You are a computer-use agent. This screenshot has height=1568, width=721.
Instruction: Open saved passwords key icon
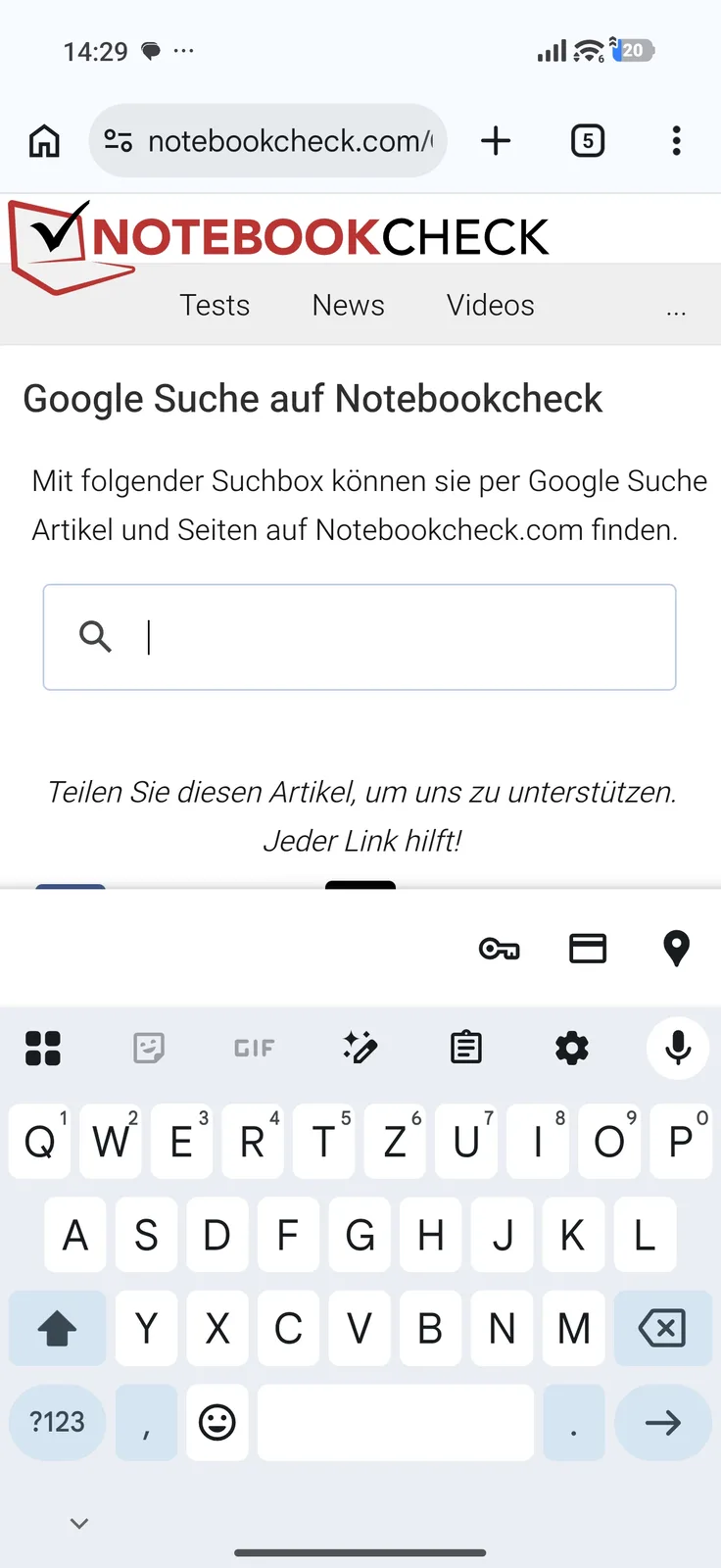[x=499, y=949]
